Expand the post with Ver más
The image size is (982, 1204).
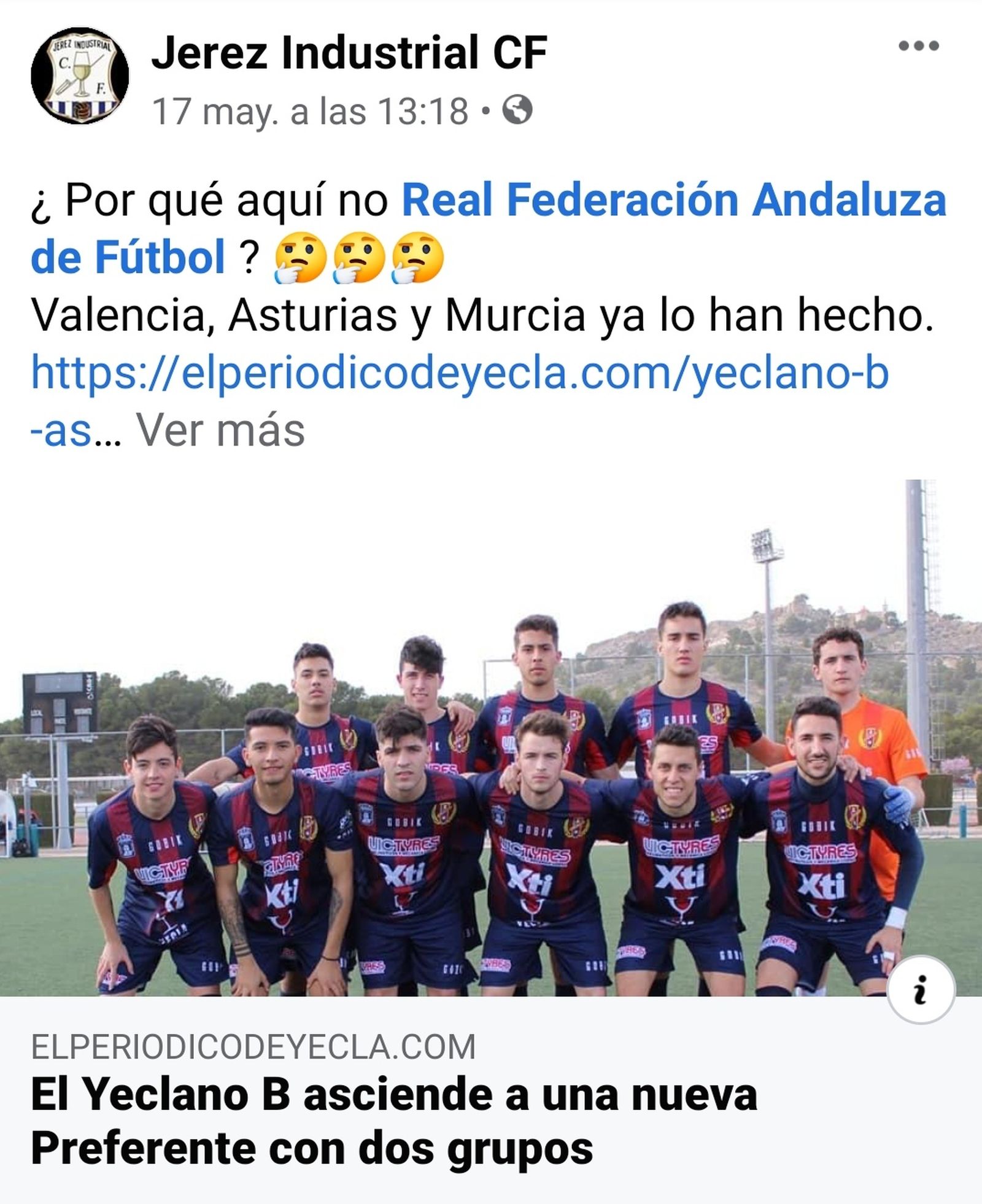pyautogui.click(x=220, y=430)
